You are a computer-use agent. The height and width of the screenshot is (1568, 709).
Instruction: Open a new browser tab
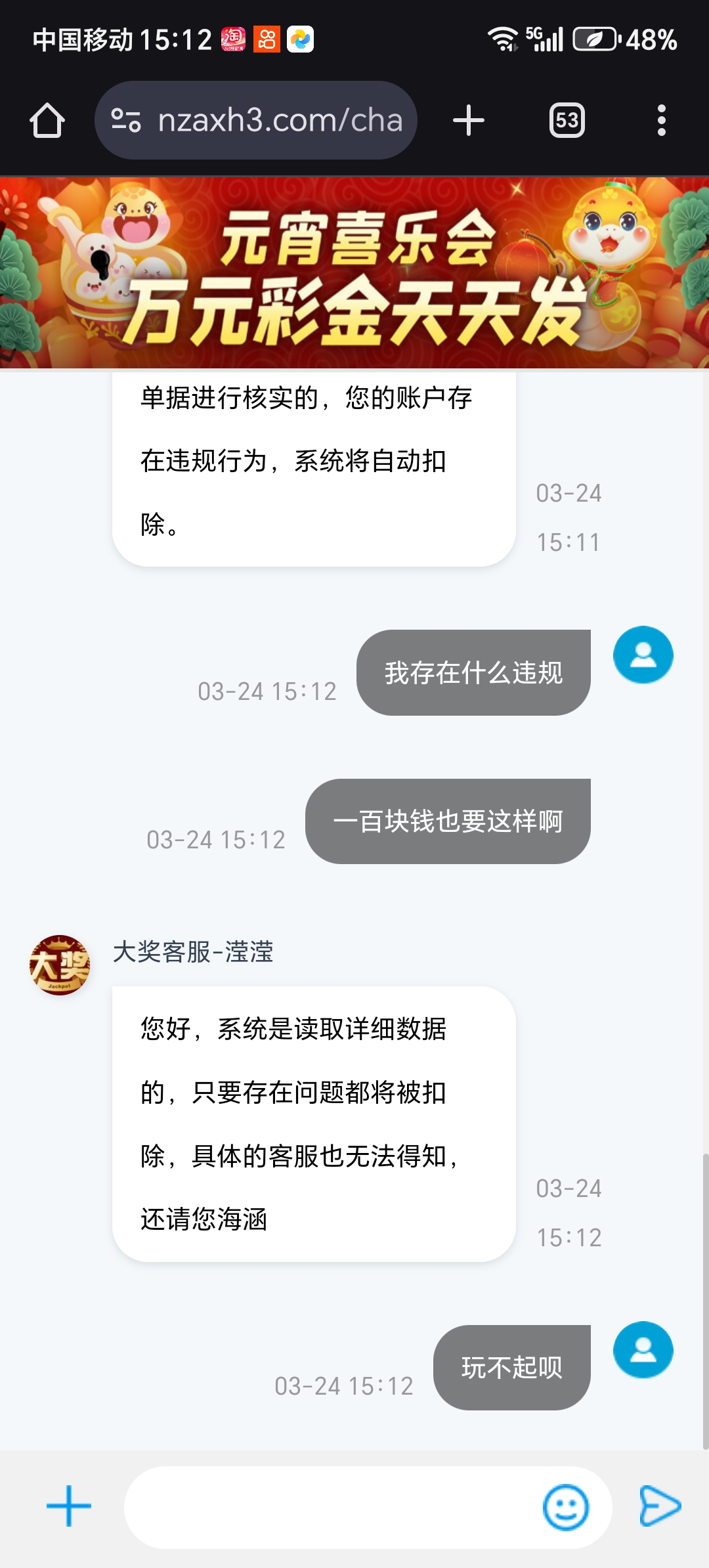pyautogui.click(x=469, y=121)
